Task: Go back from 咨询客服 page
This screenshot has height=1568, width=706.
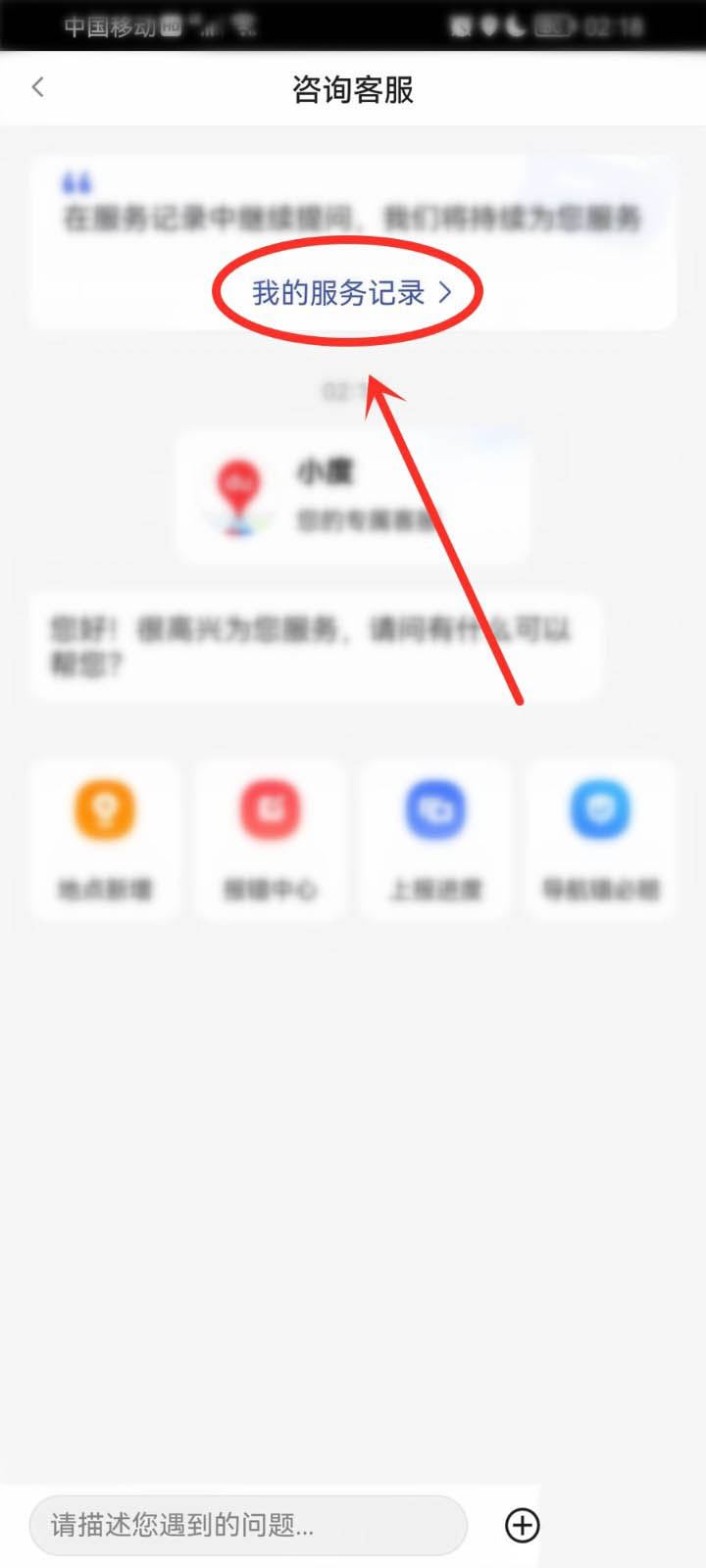Action: [x=38, y=87]
